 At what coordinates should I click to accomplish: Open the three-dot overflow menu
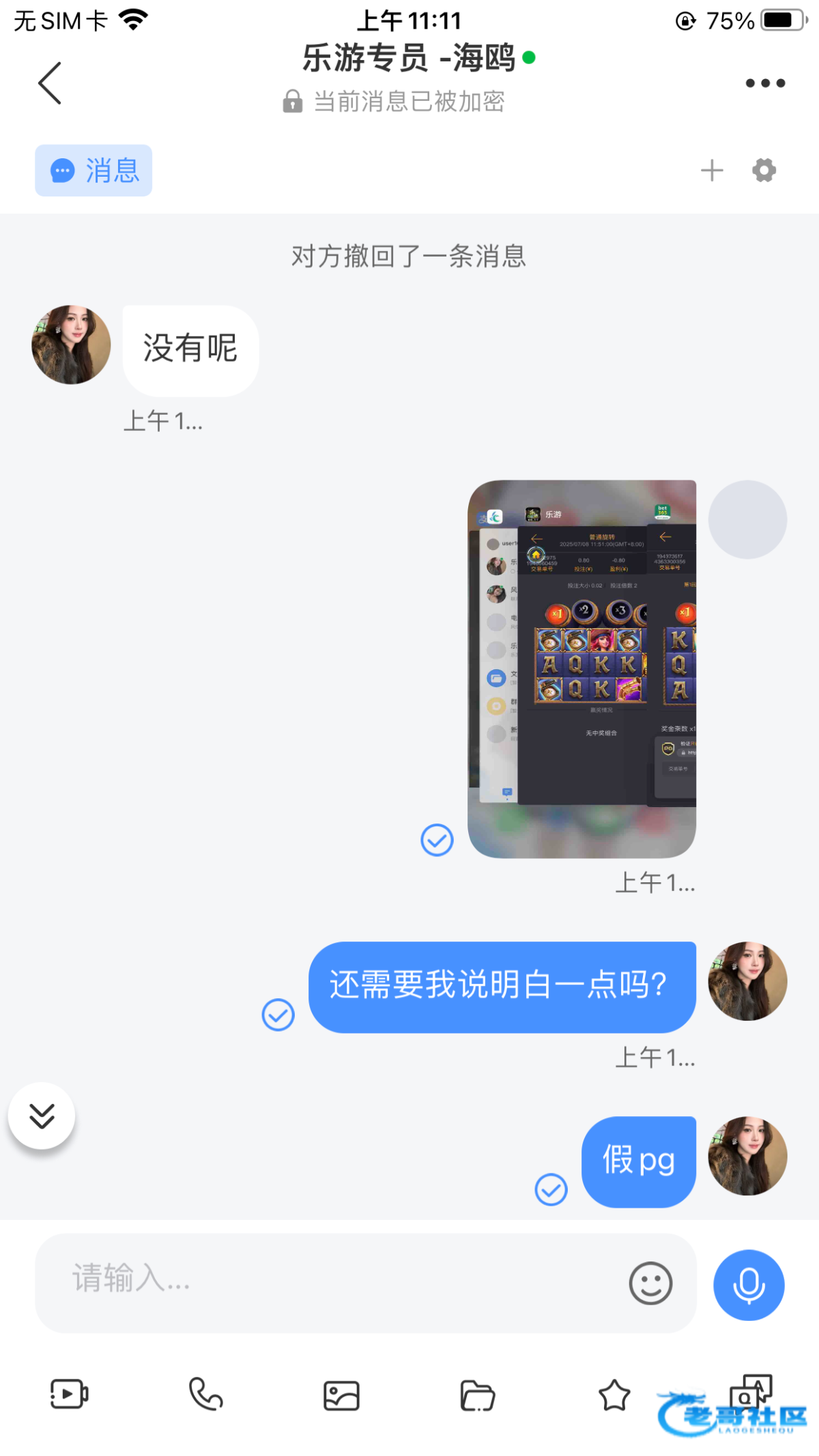(764, 83)
